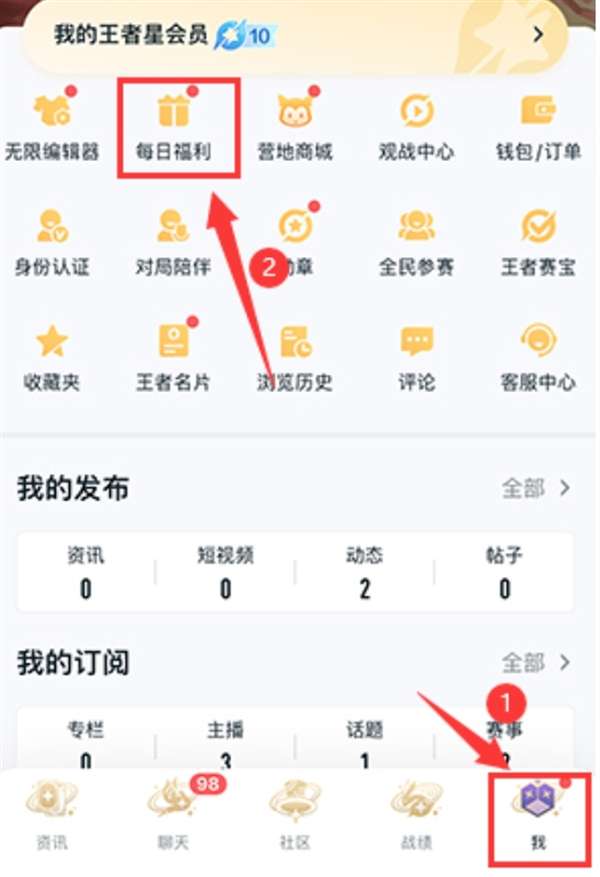View all under 我的订阅
The image size is (600, 877).
(x=536, y=662)
